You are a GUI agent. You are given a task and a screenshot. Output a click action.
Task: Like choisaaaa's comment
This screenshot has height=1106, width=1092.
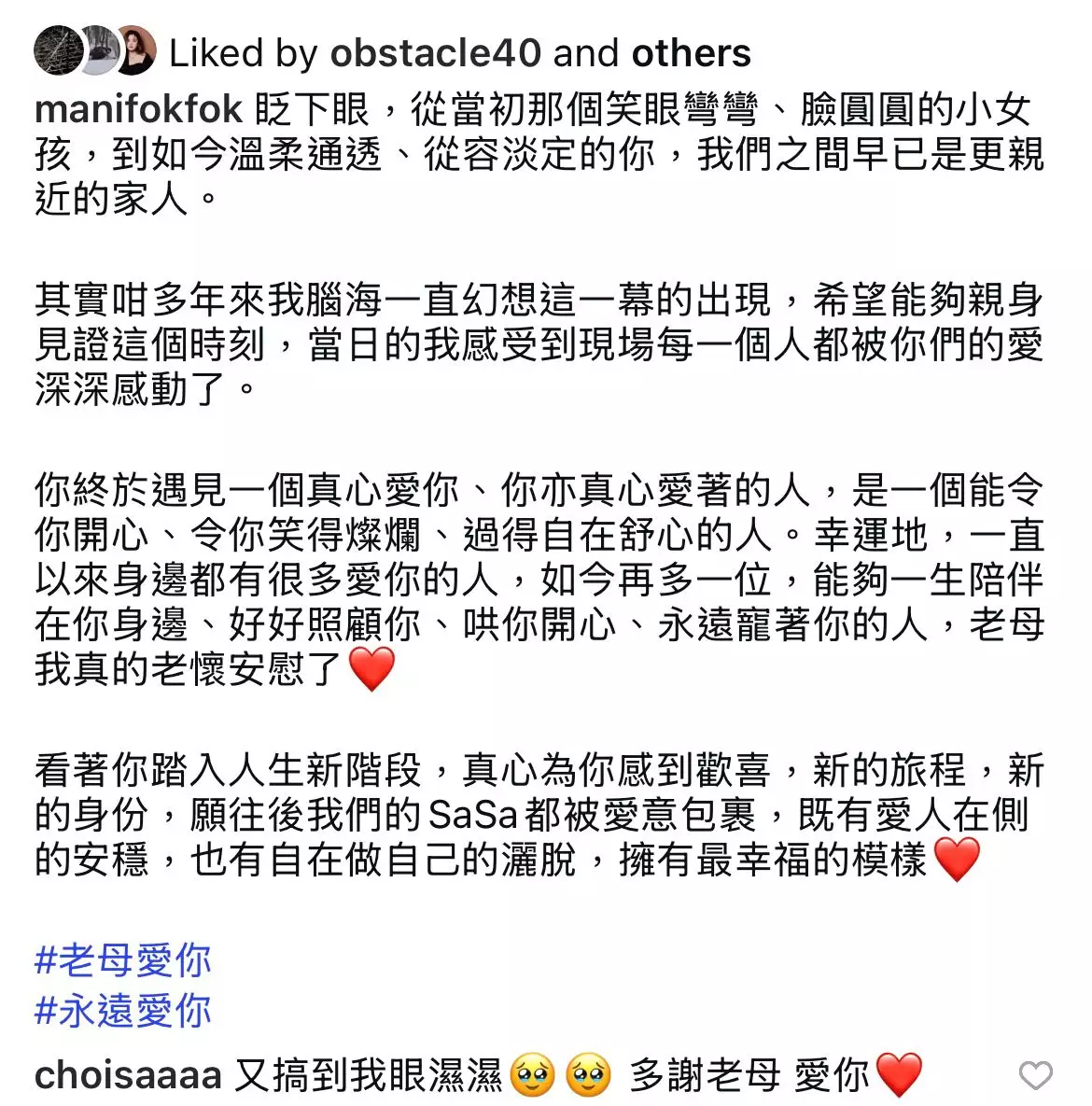tap(1035, 1075)
